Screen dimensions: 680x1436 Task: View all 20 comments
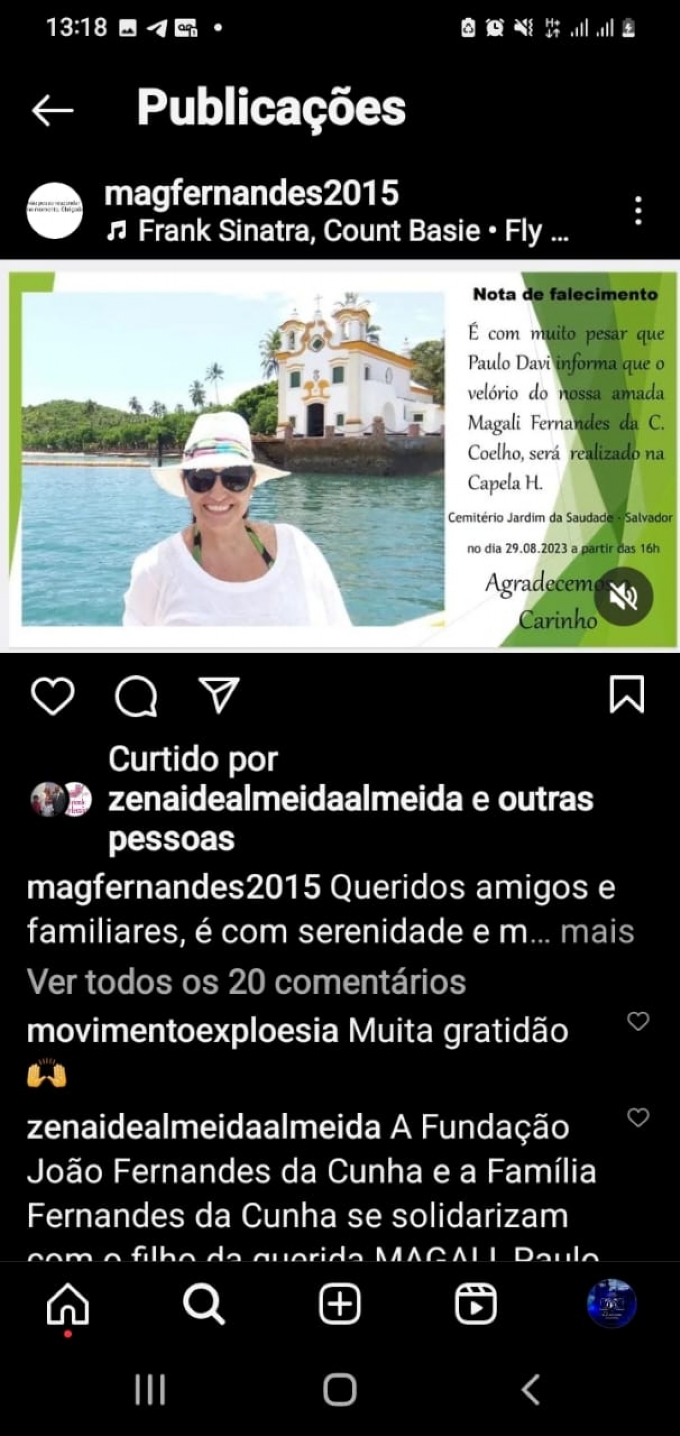point(246,982)
